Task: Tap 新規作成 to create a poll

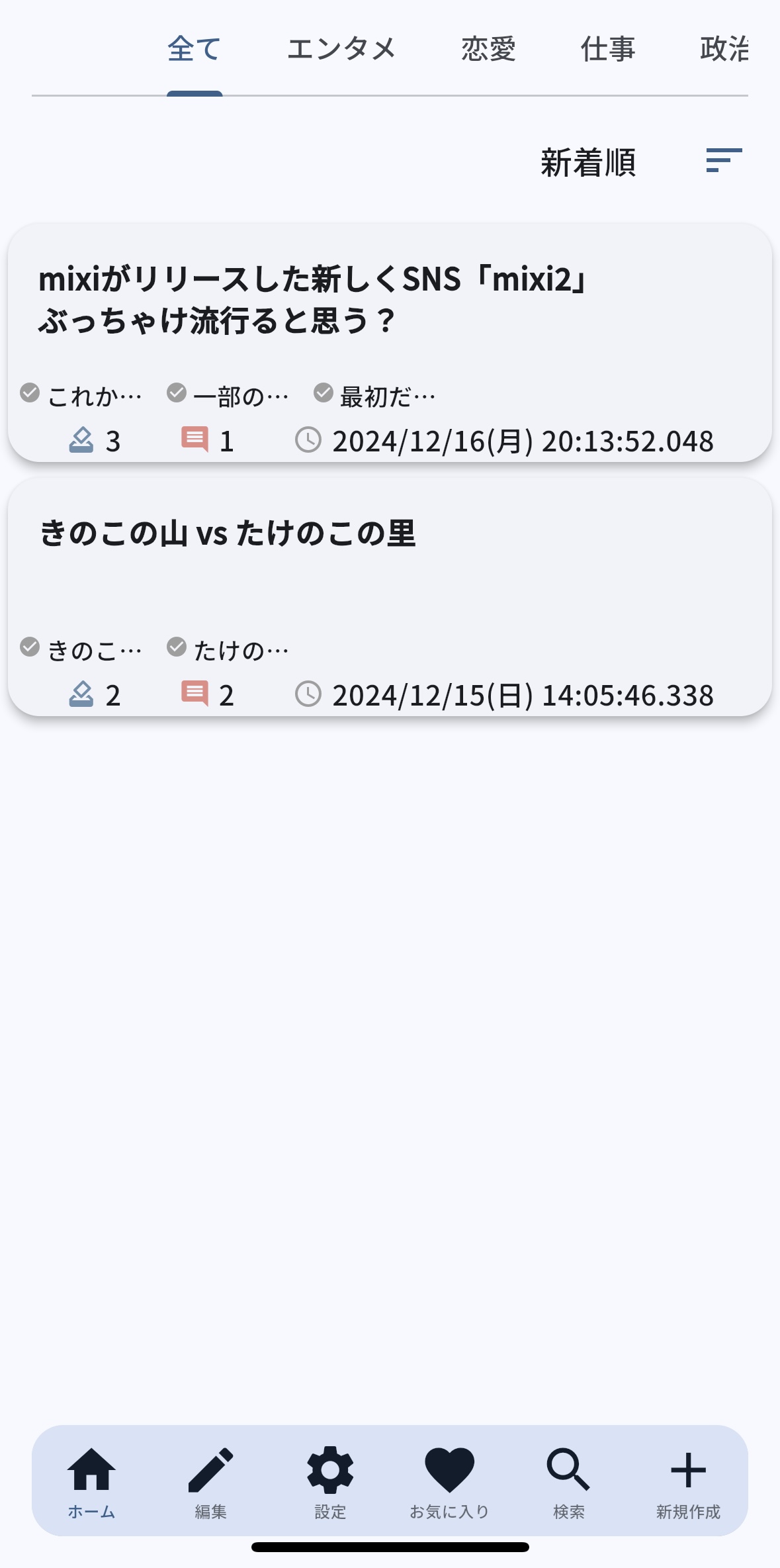Action: (688, 1481)
